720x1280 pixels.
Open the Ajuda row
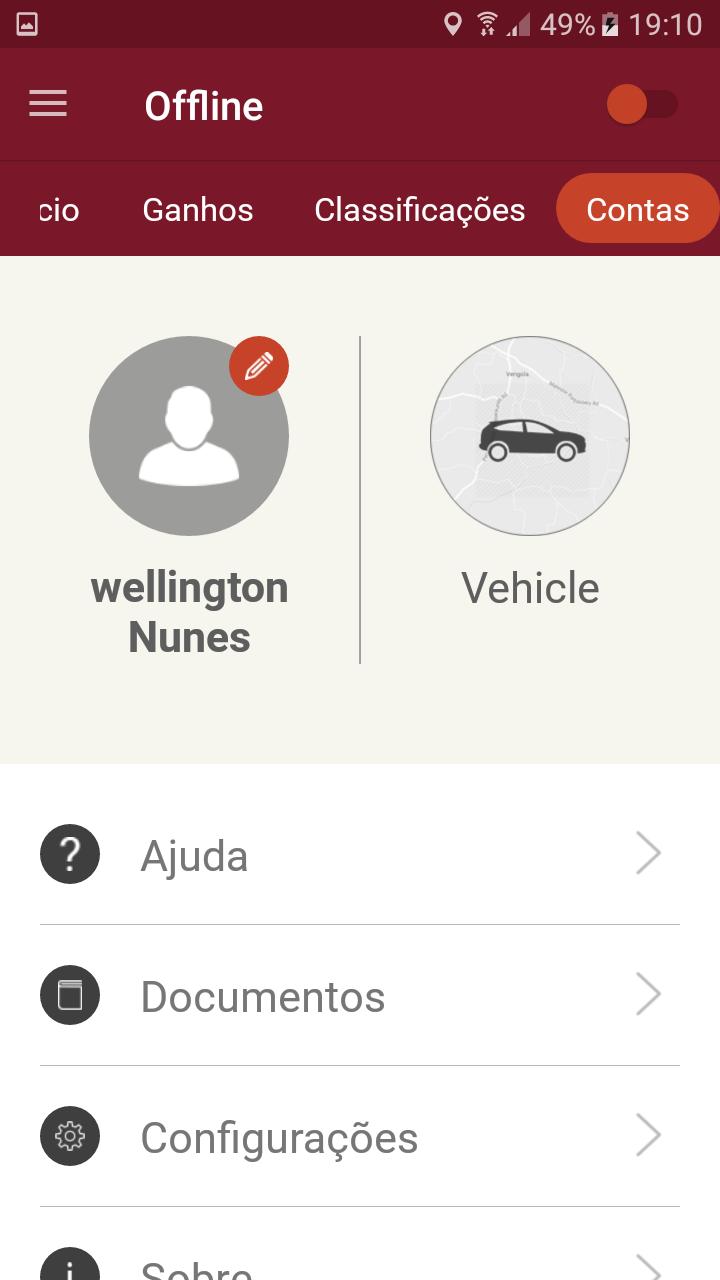click(x=360, y=855)
